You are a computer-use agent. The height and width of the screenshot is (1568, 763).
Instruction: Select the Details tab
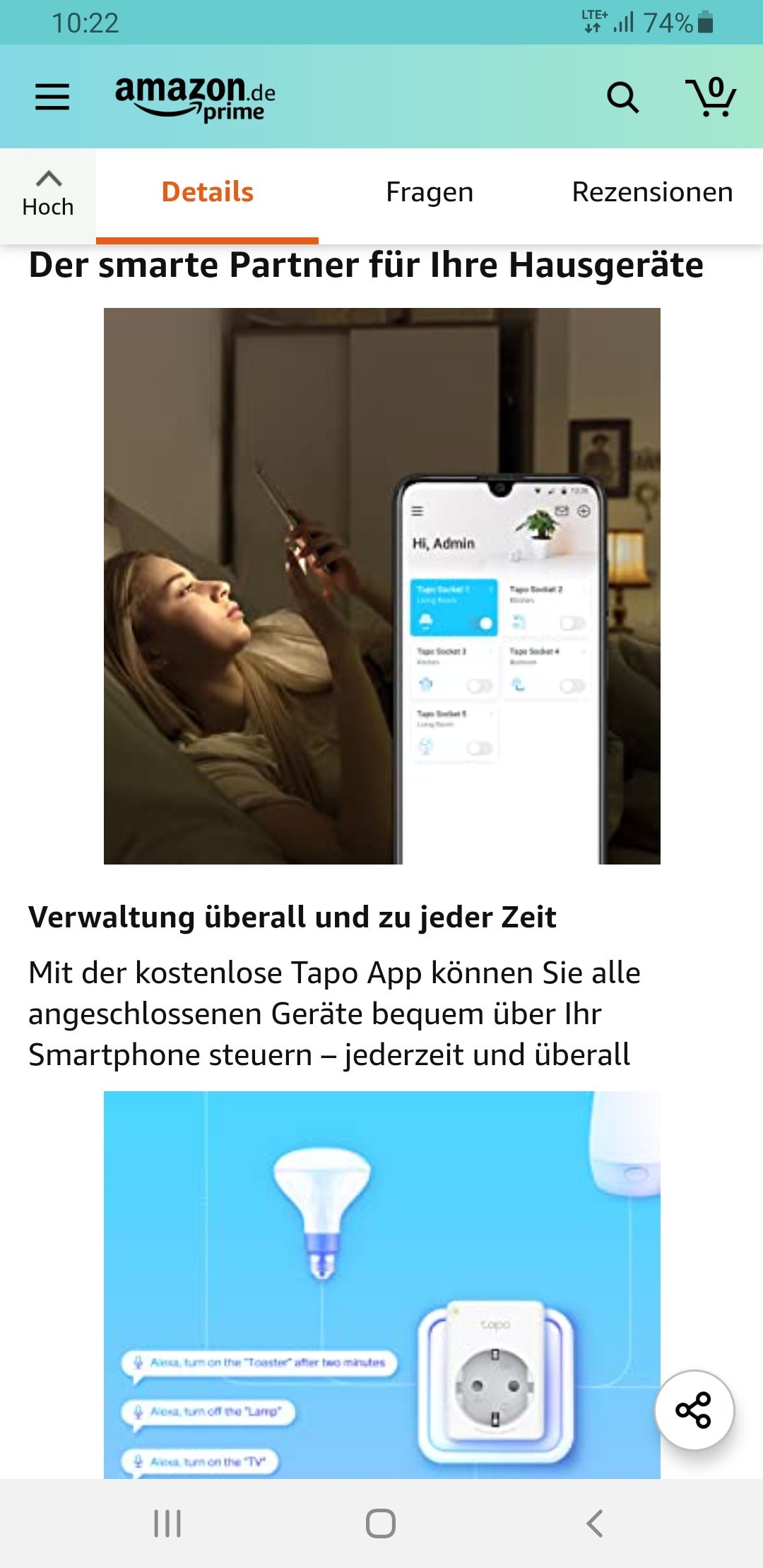coord(207,193)
